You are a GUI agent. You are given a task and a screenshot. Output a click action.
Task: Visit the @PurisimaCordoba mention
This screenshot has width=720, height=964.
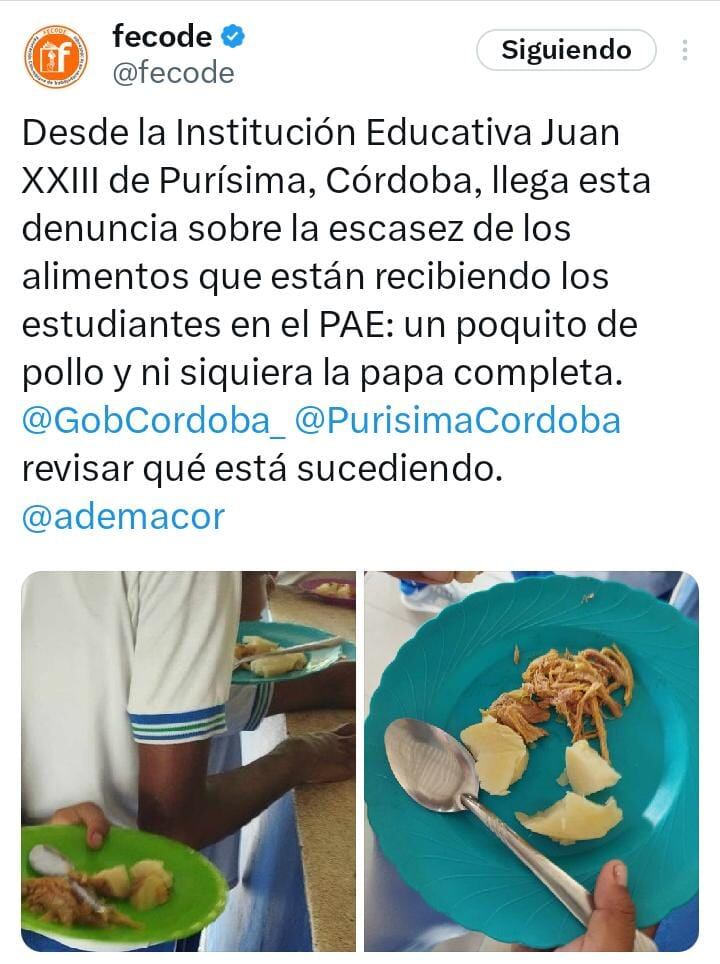458,421
